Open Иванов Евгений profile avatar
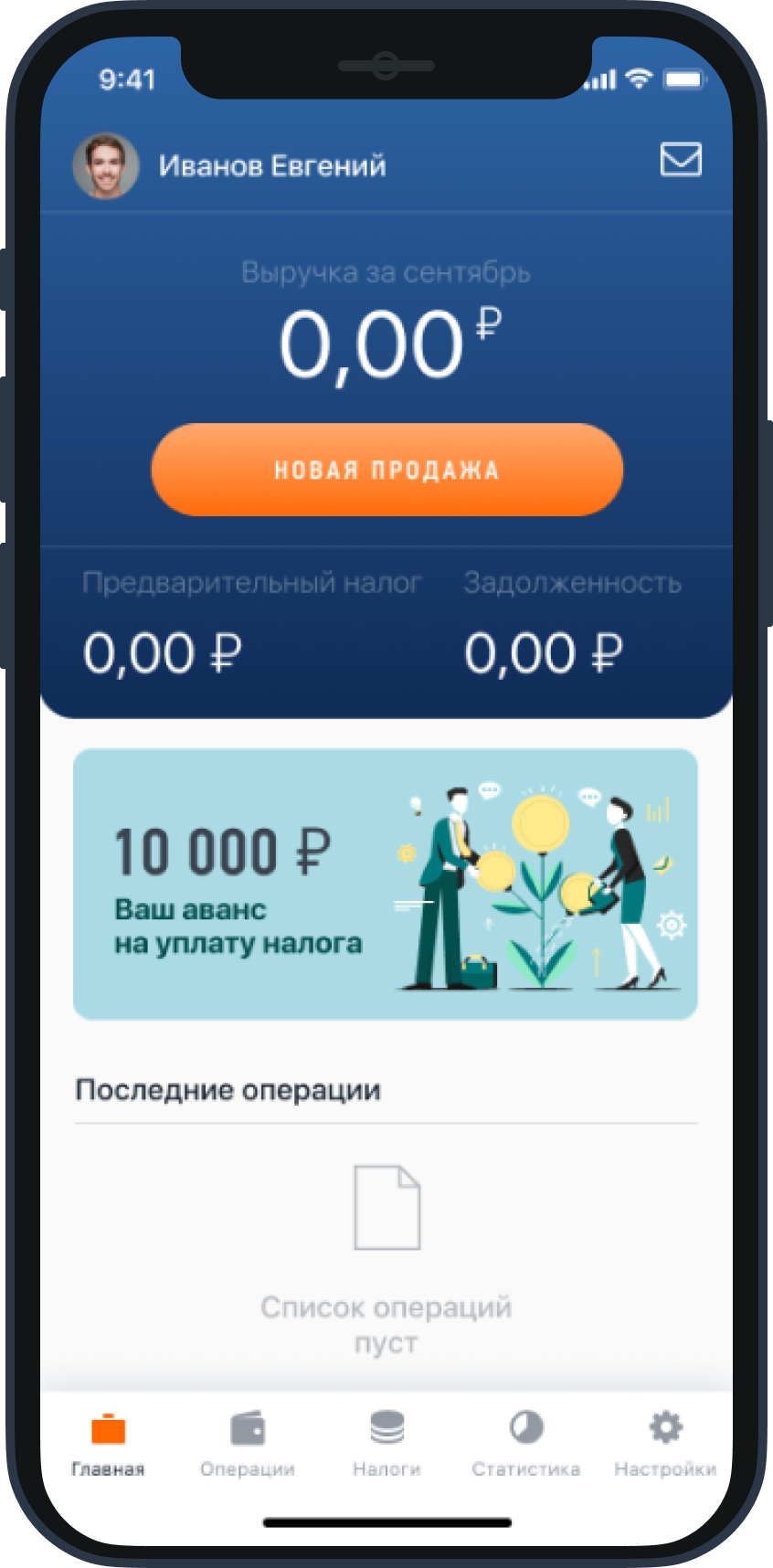Image resolution: width=773 pixels, height=1568 pixels. point(106,166)
